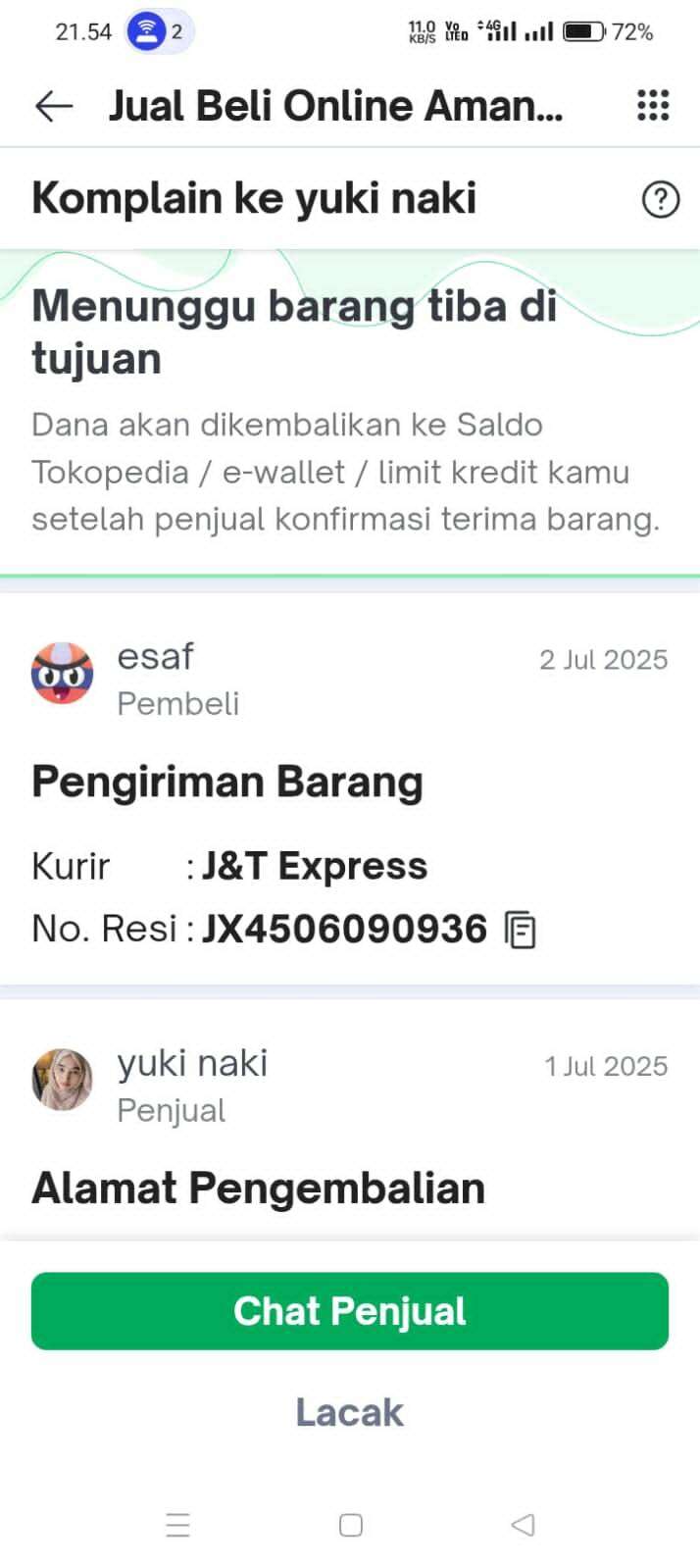Copy the tracking number JX4506090936
The image size is (700, 1568).
pos(521,930)
